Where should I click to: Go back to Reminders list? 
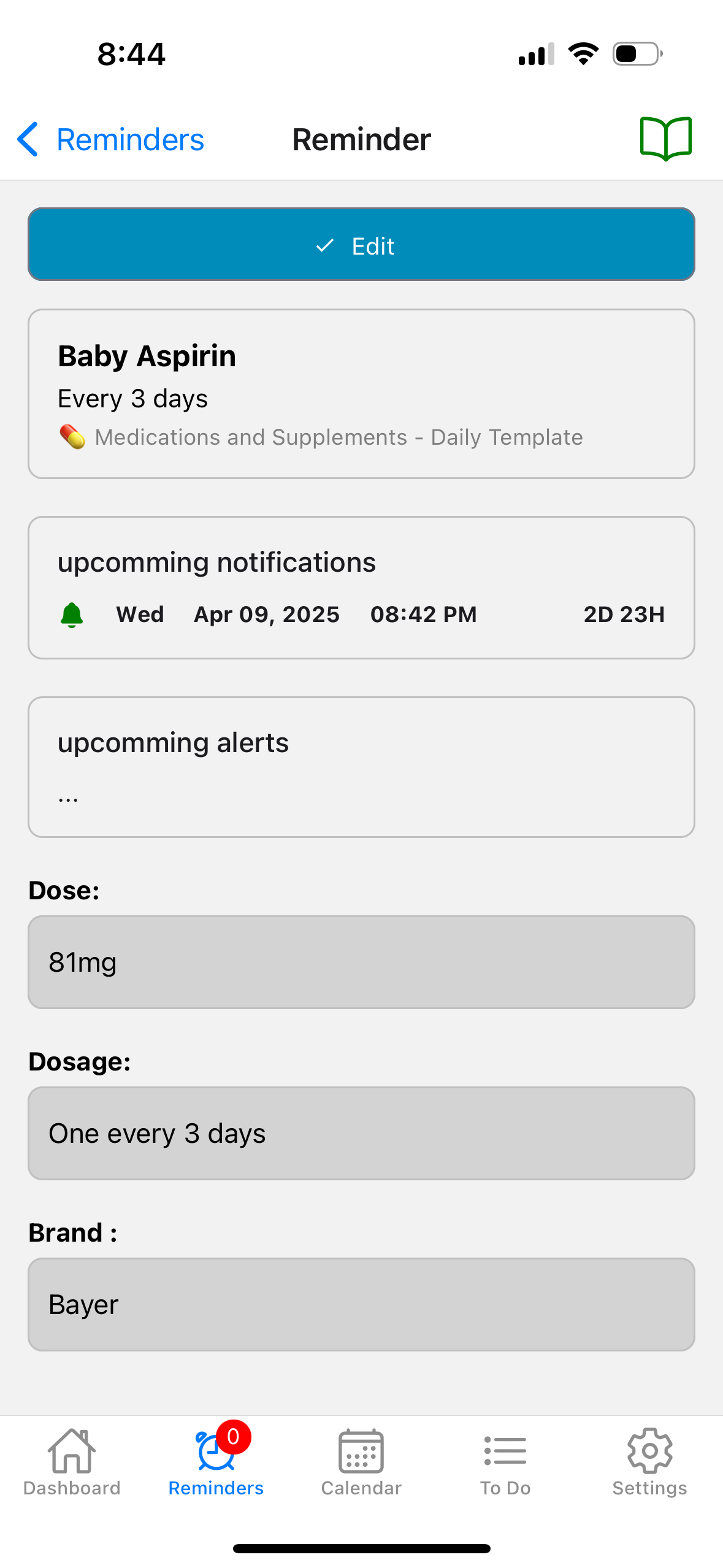[x=110, y=140]
